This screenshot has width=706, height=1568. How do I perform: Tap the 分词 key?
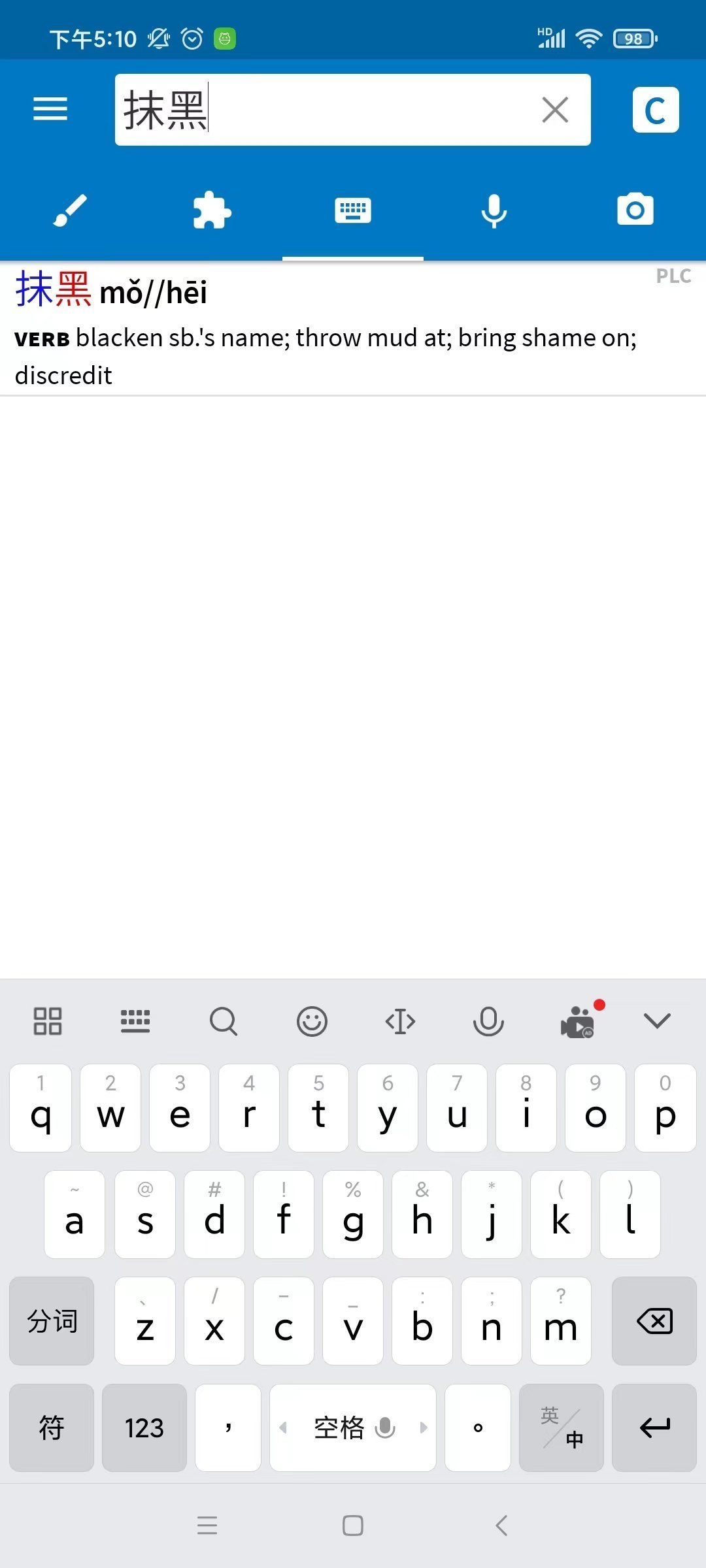[x=52, y=1321]
